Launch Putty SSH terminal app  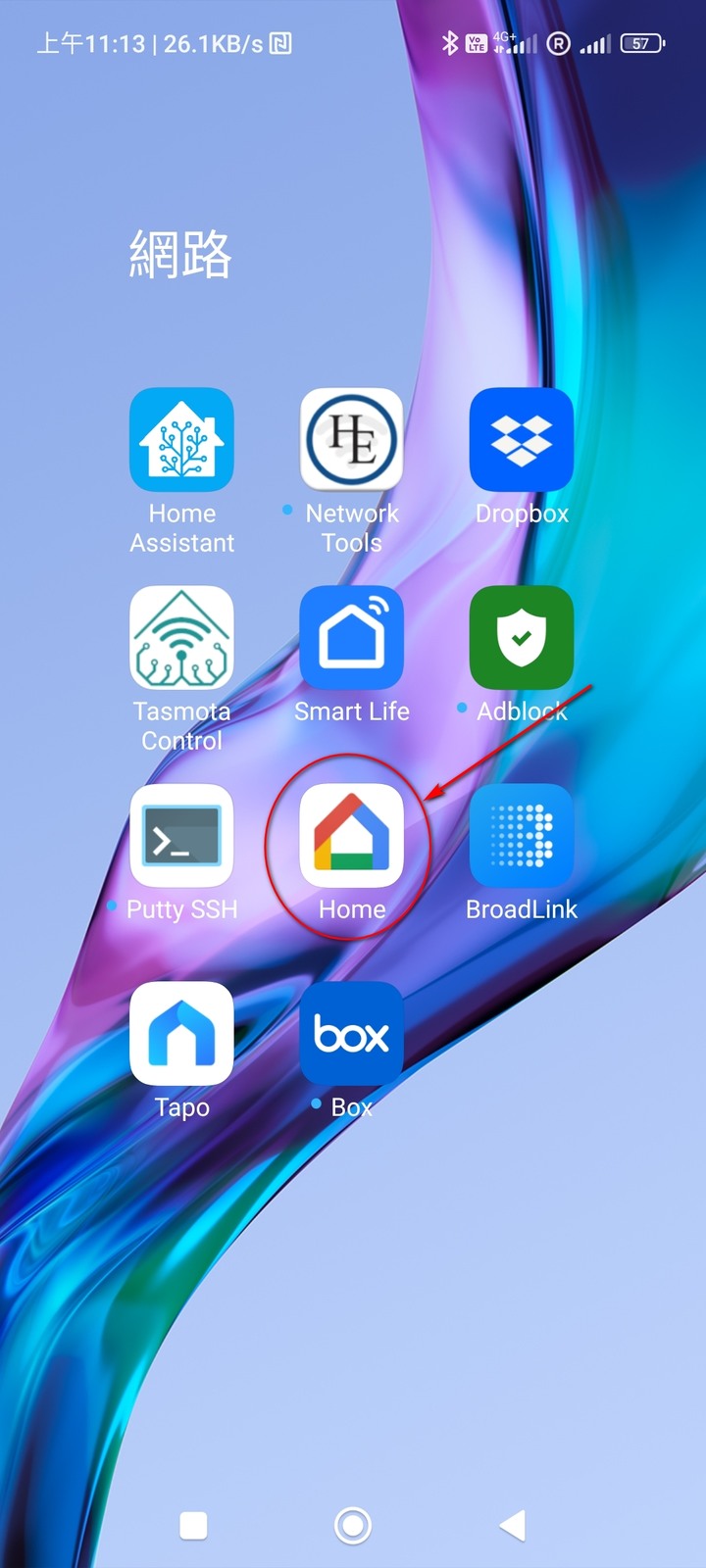pyautogui.click(x=181, y=836)
